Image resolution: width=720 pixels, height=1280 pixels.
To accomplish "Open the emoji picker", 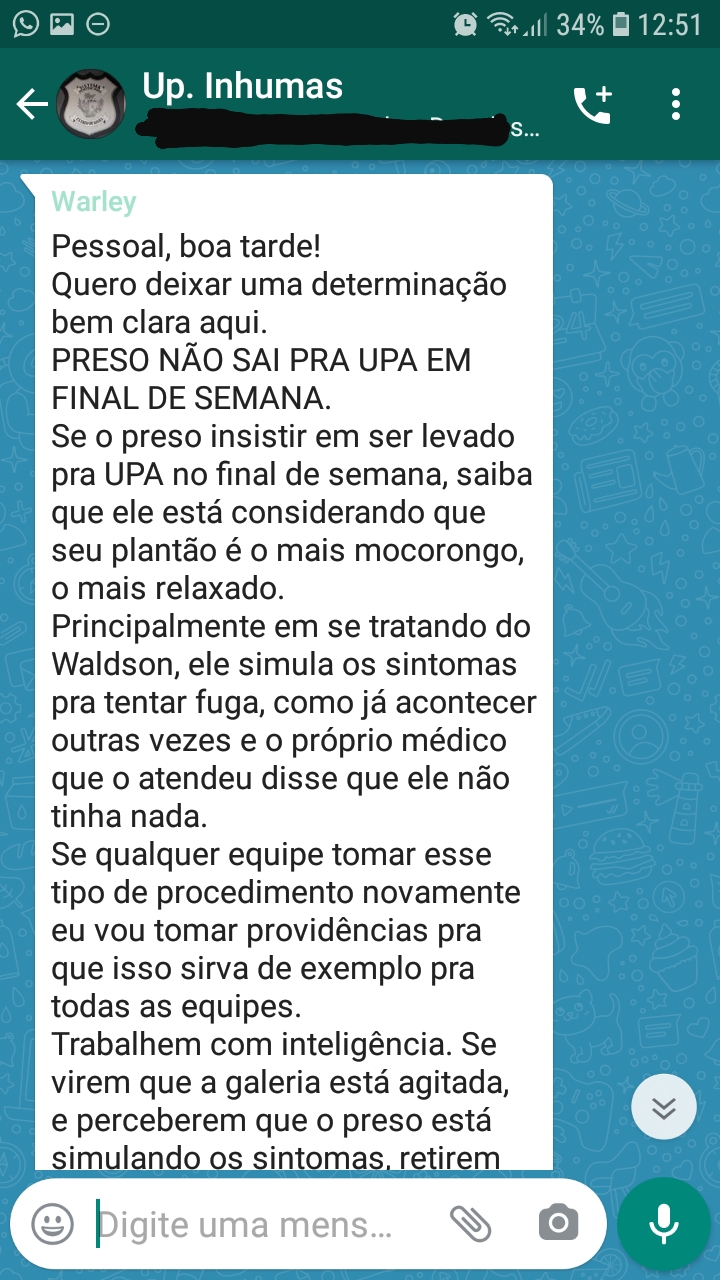I will 53,1223.
